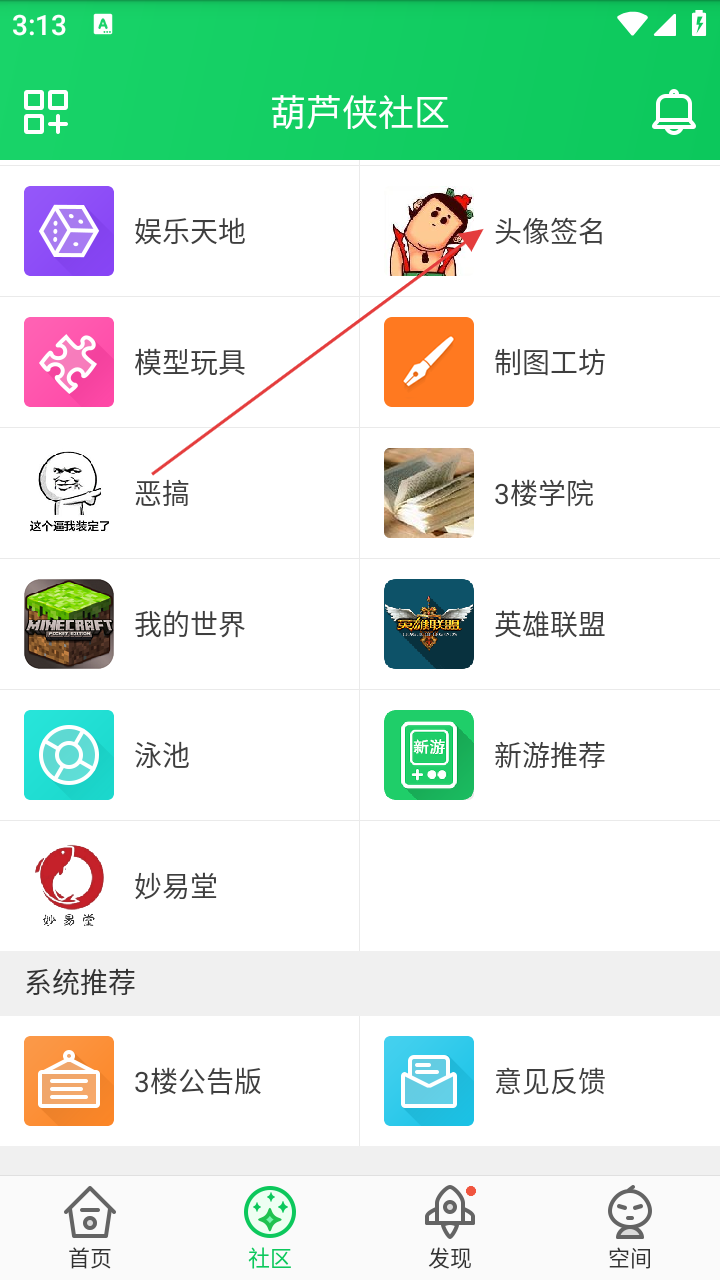This screenshot has width=720, height=1280.
Task: Open the notifications bell
Action: [673, 112]
